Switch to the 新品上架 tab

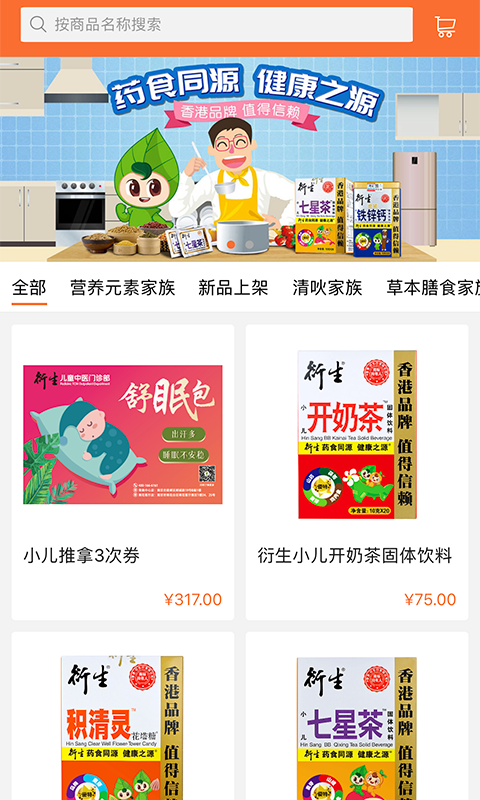pyautogui.click(x=233, y=288)
